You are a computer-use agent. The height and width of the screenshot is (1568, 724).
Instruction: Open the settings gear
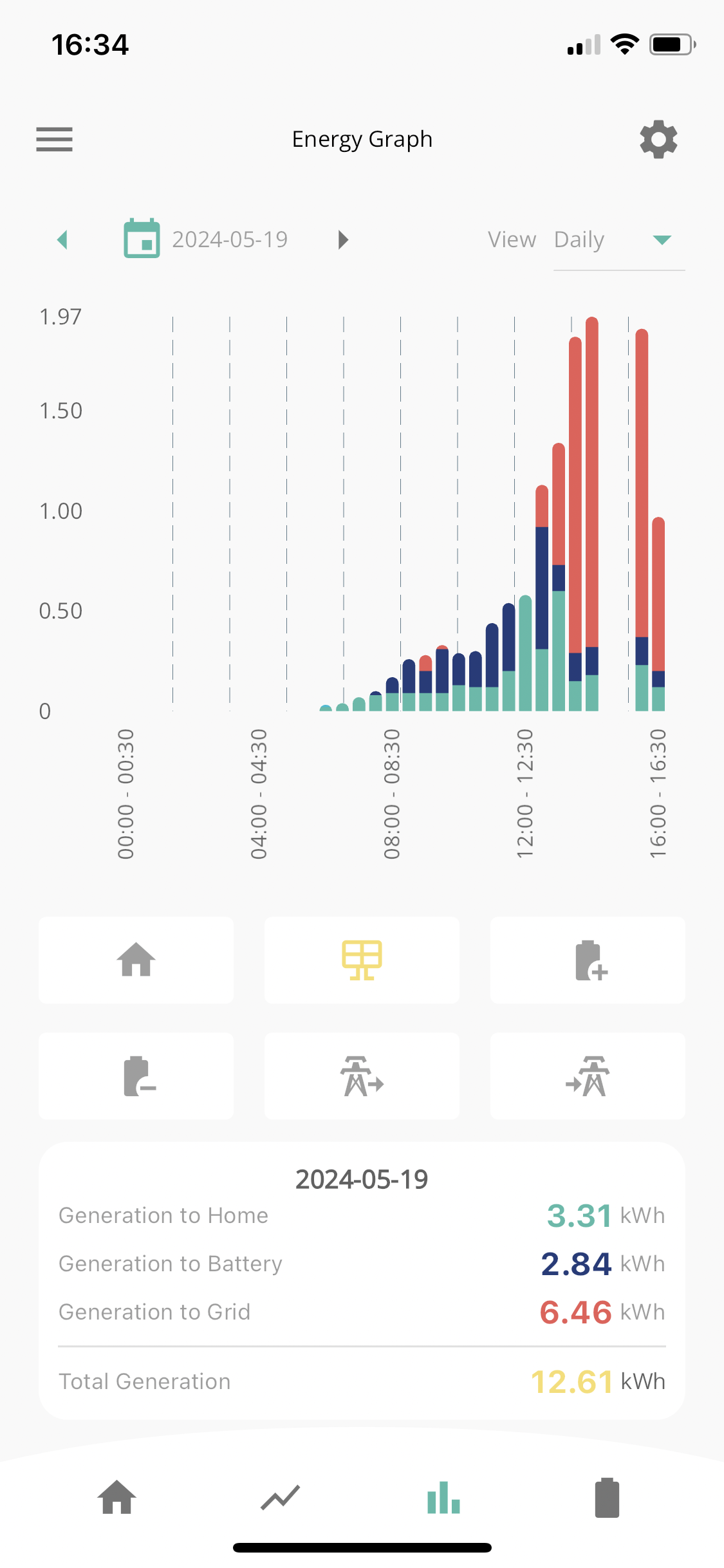tap(658, 139)
